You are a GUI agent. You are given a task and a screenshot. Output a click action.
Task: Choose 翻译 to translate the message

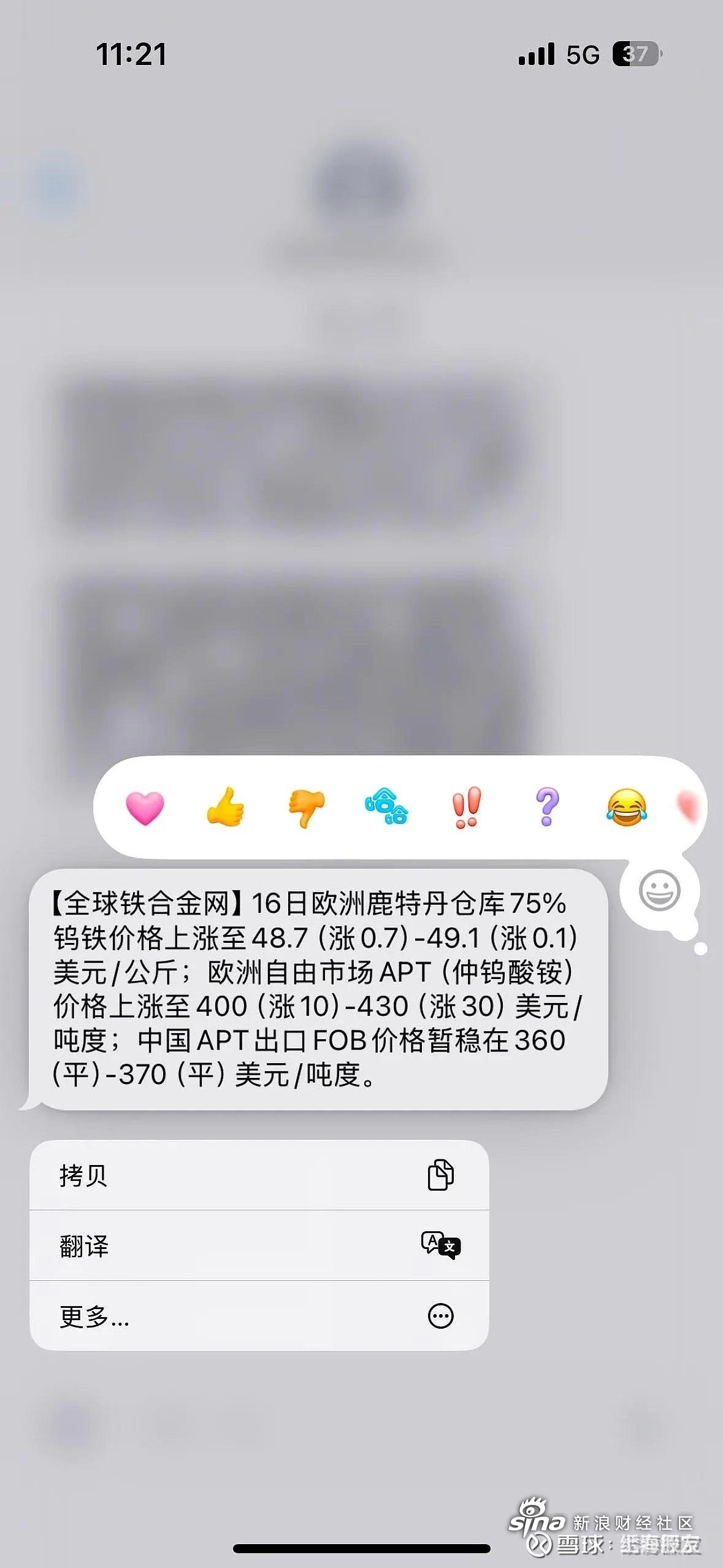[x=259, y=1245]
